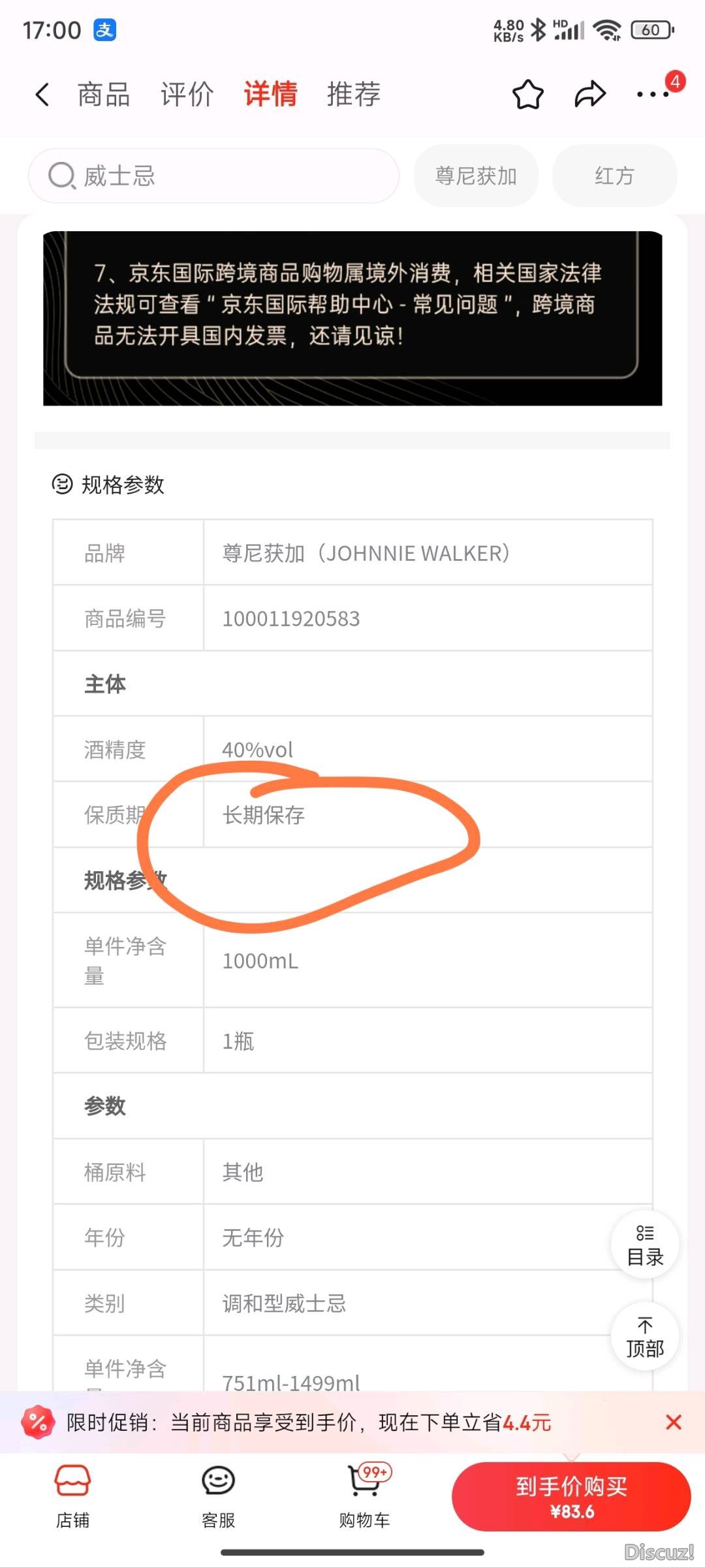Dismiss the 限时促销 banner
Screen dimensions: 705x1568
click(x=674, y=1422)
